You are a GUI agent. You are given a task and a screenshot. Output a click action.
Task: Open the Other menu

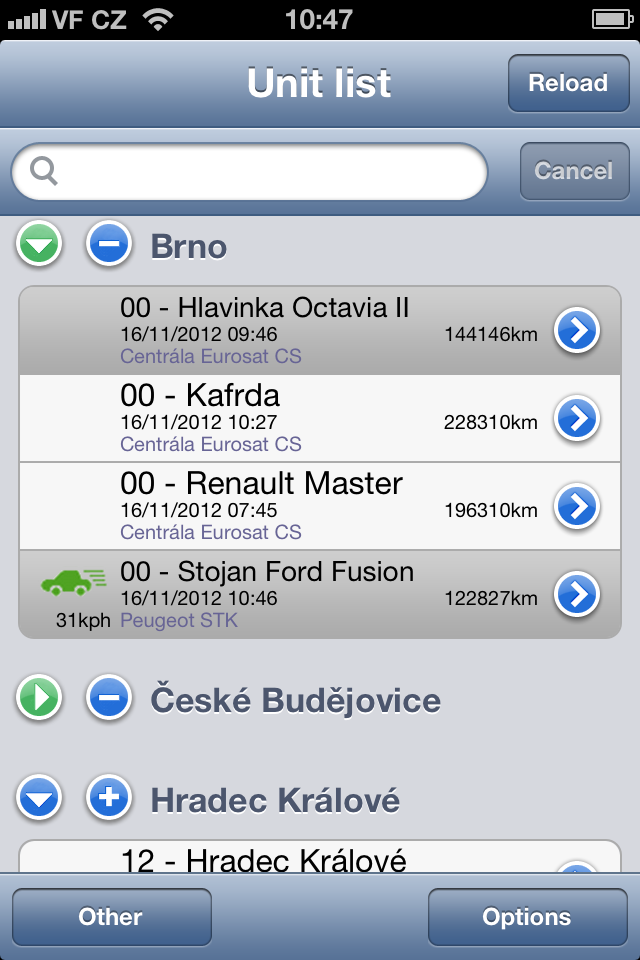[111, 917]
